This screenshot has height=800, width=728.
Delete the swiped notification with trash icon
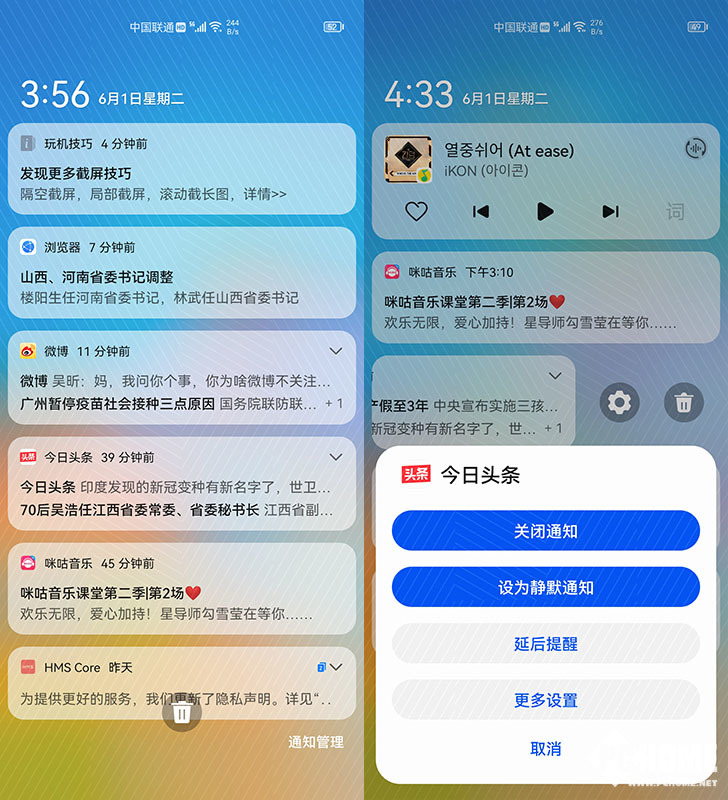pyautogui.click(x=684, y=403)
